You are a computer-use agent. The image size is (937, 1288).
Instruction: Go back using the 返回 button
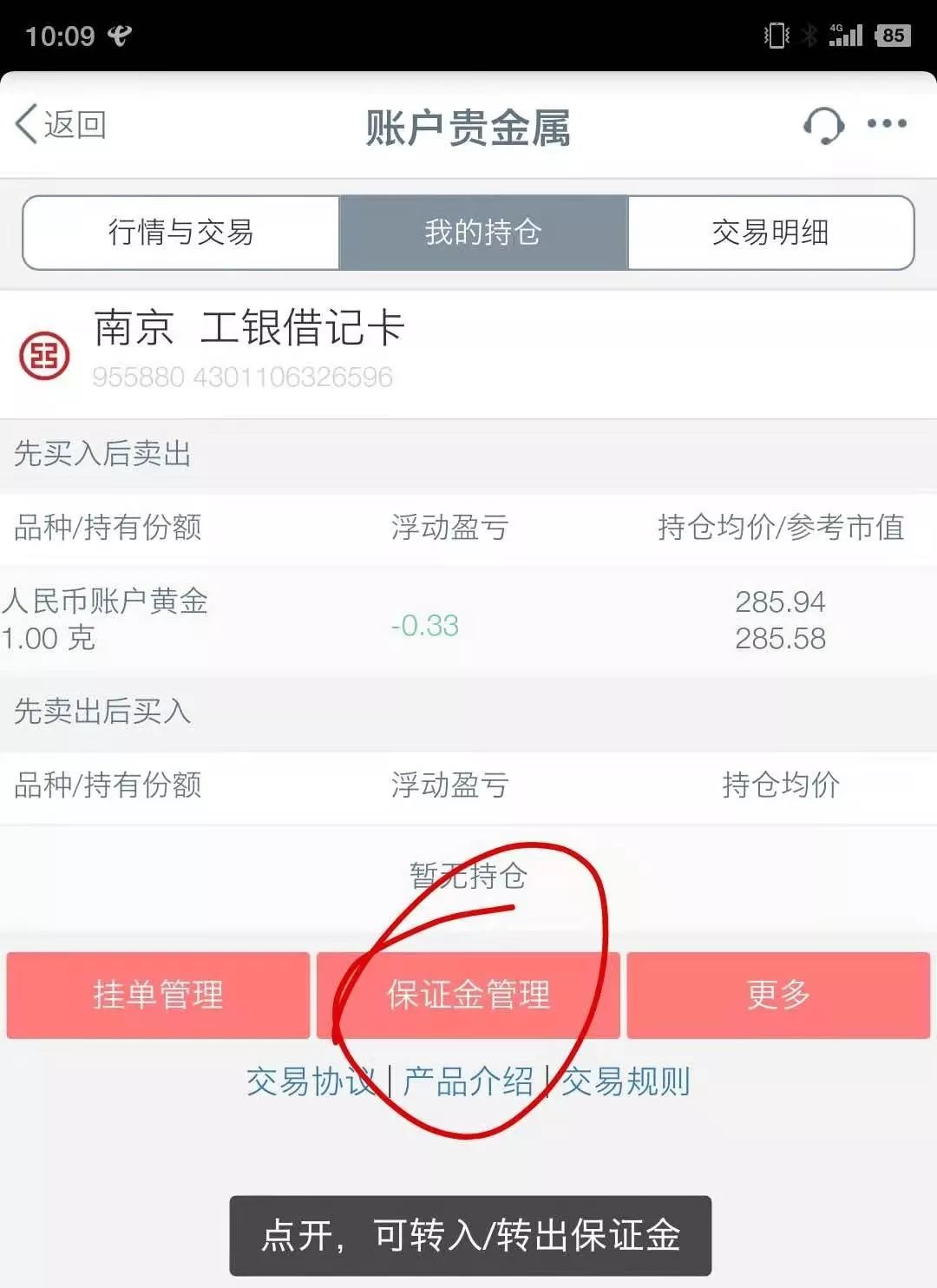(x=61, y=125)
